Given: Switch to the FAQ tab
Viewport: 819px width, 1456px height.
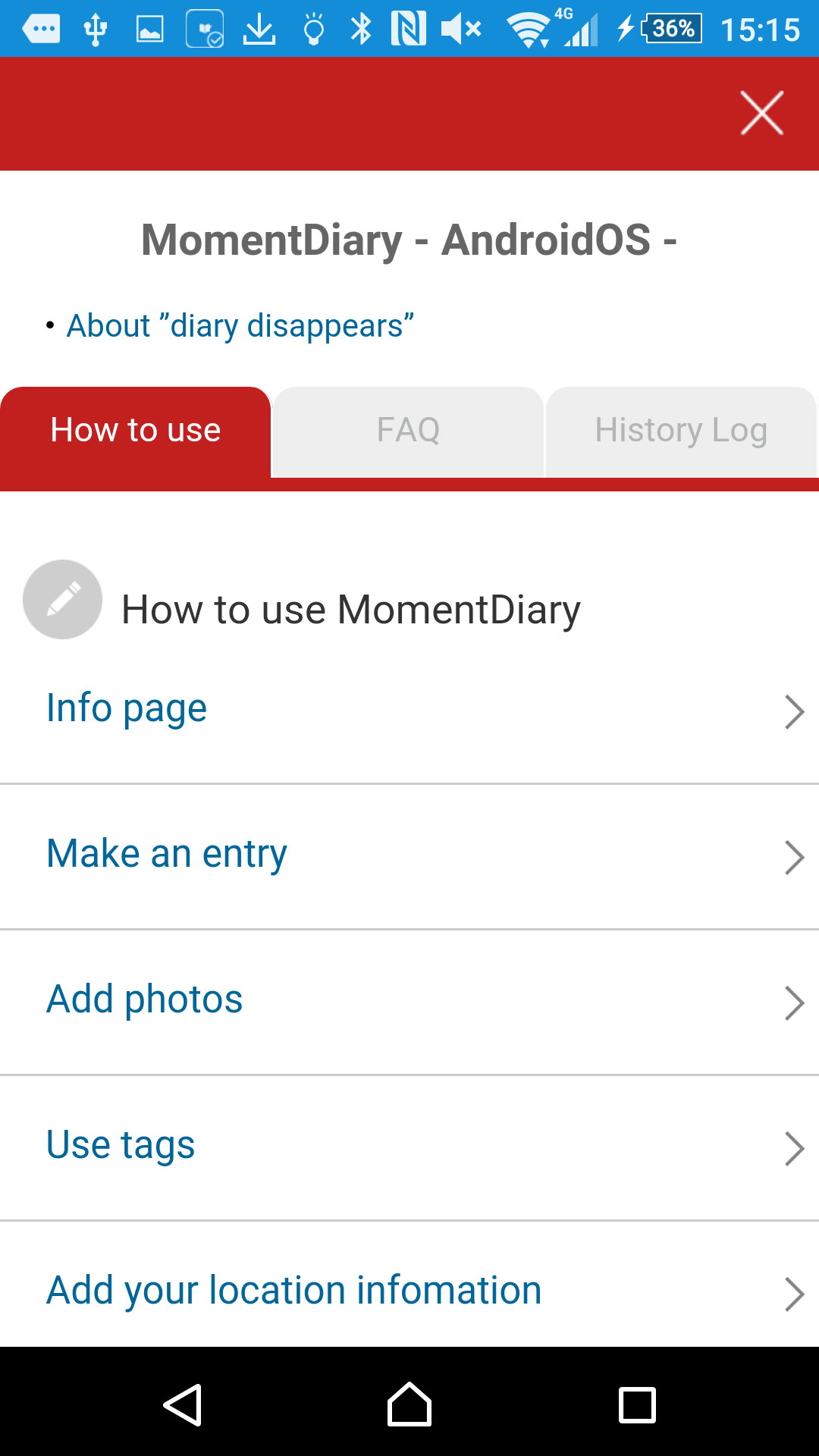Looking at the screenshot, I should point(408,431).
